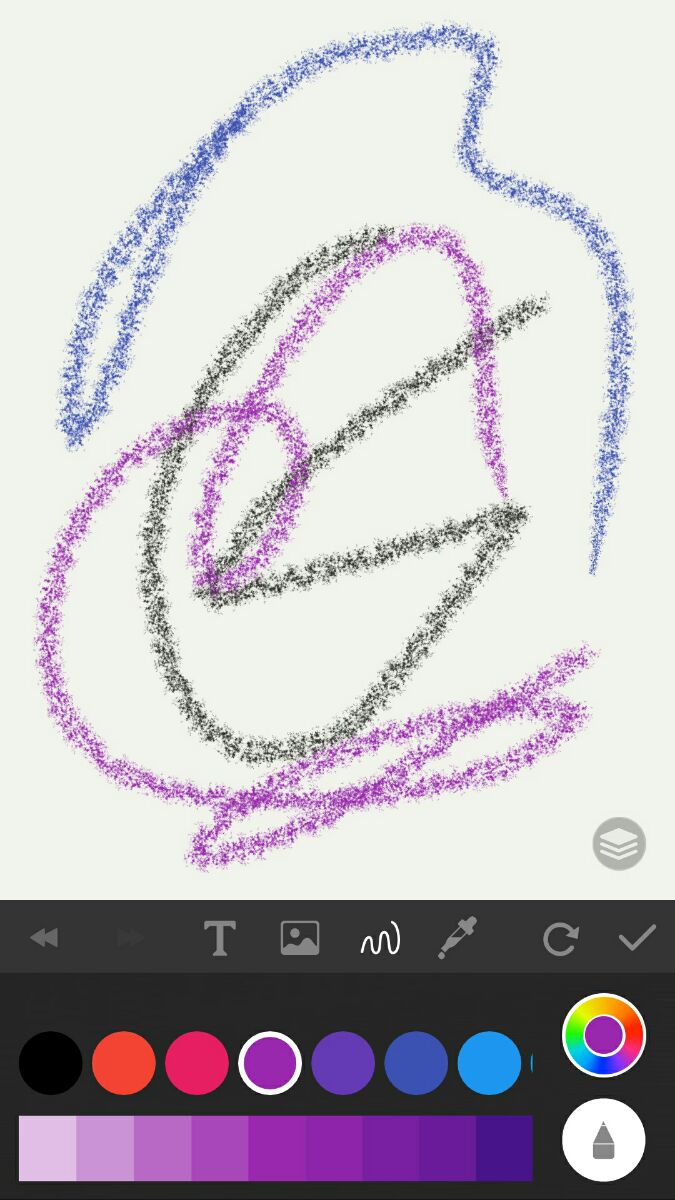
Task: Open the brush type selector
Action: (x=604, y=1140)
